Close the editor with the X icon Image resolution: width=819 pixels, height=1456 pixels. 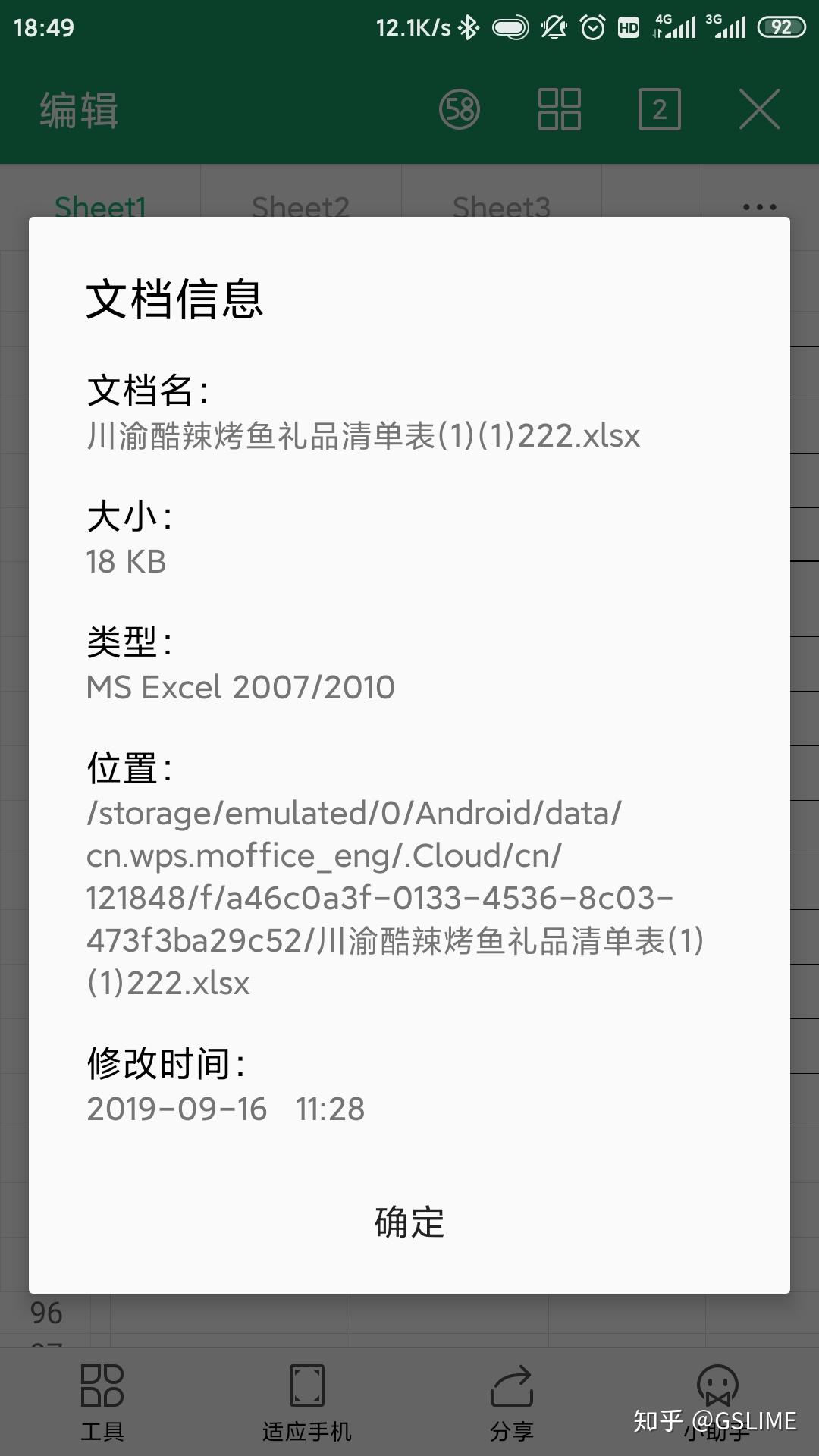[x=760, y=110]
